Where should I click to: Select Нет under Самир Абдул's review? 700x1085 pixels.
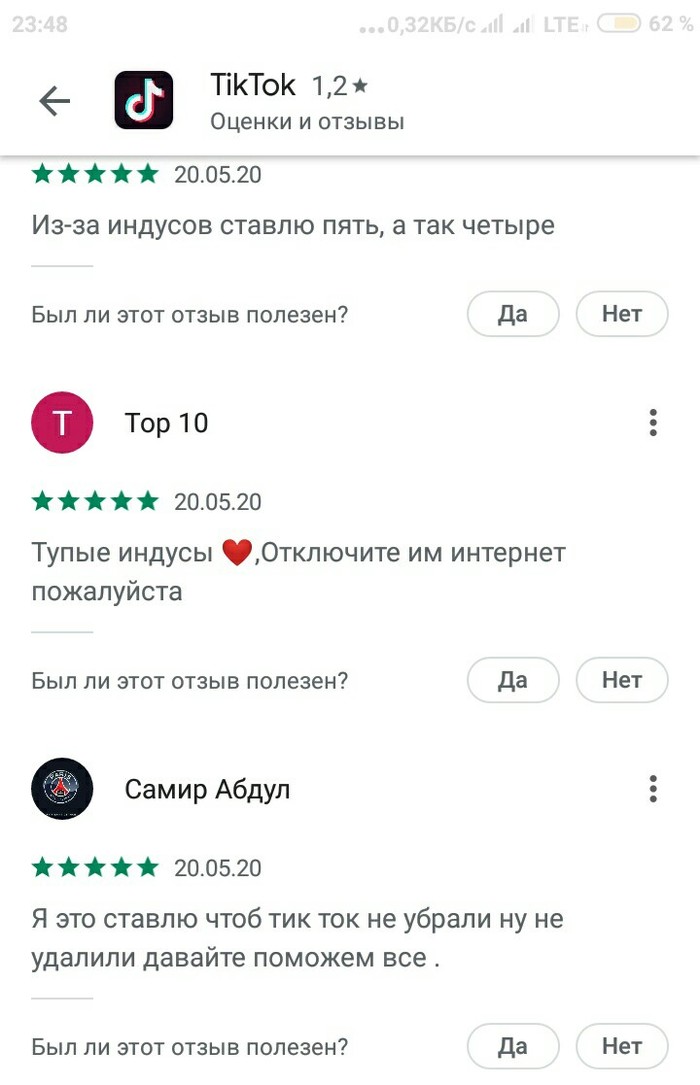(x=621, y=1047)
